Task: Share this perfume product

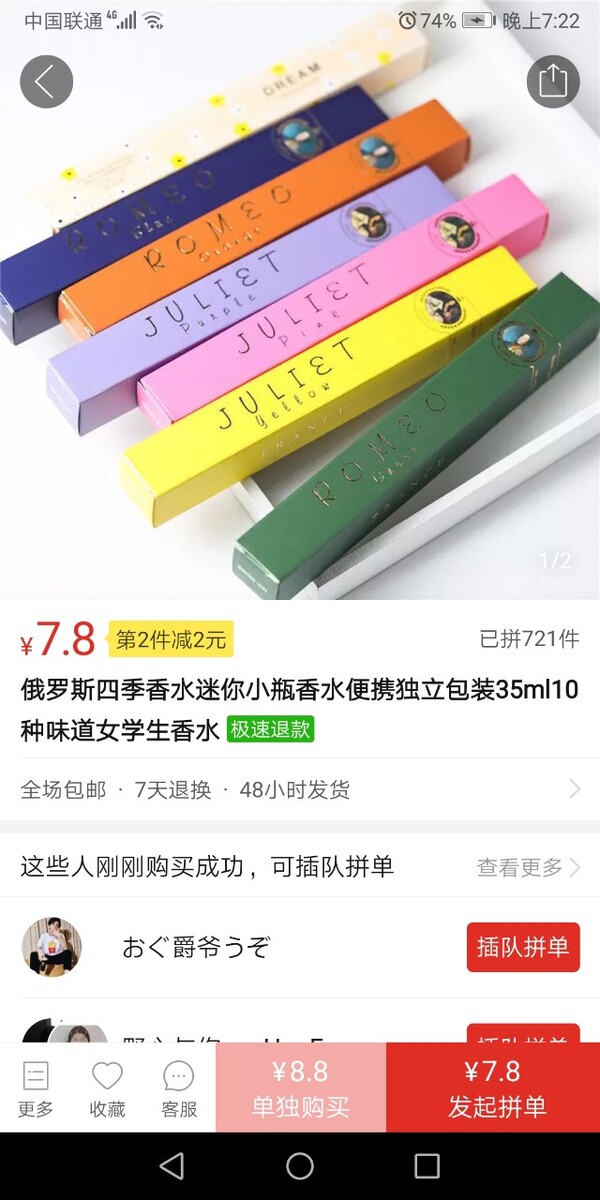Action: (553, 82)
